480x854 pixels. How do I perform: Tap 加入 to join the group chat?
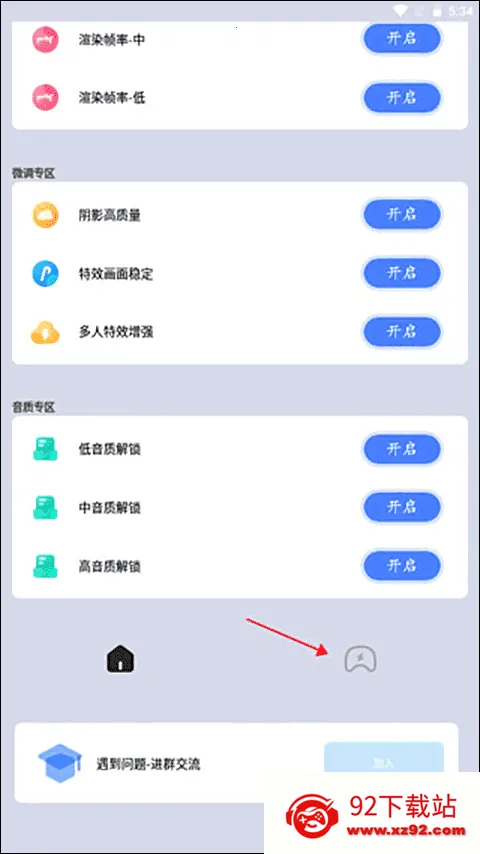(384, 757)
